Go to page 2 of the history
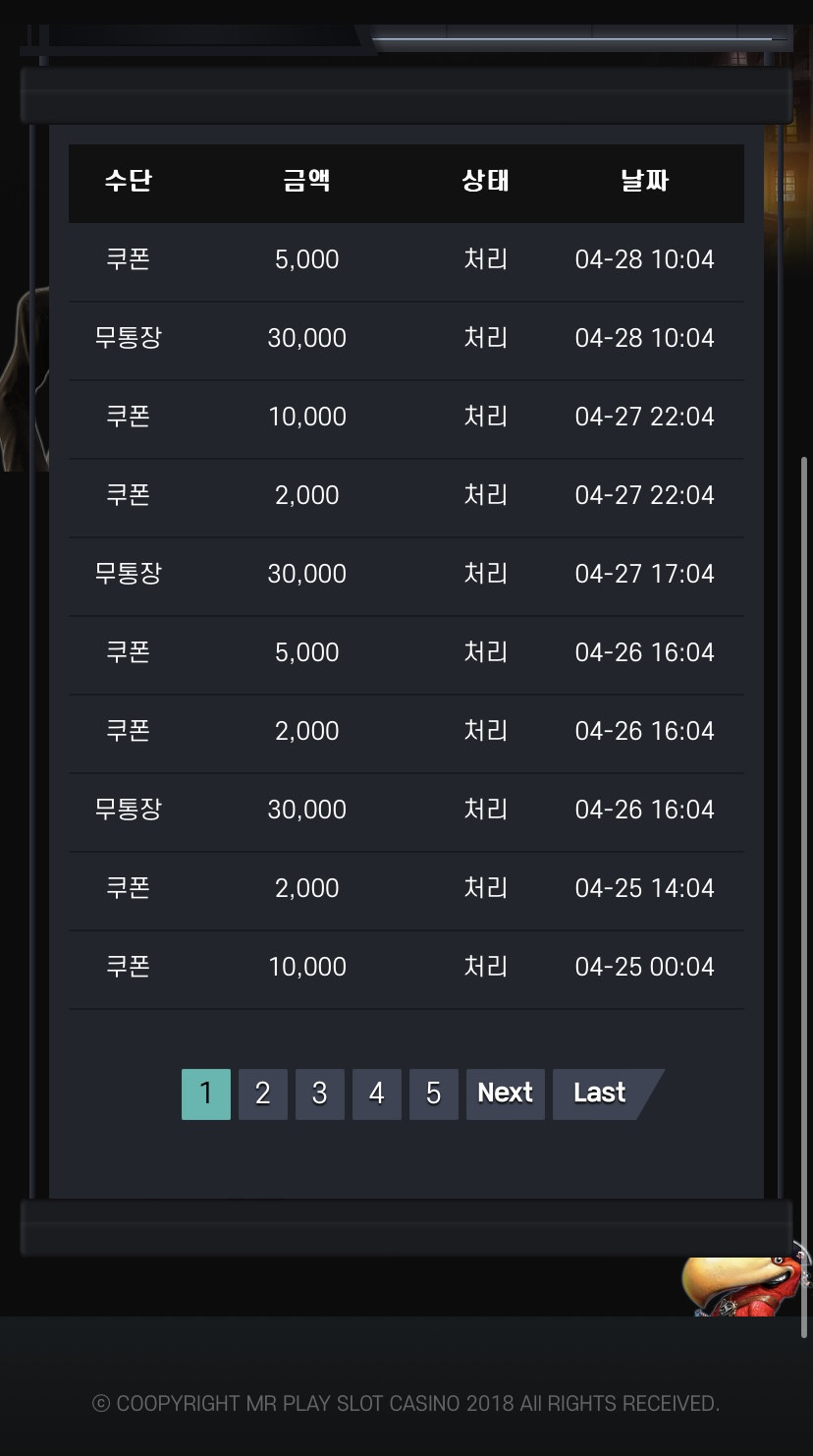The image size is (813, 1456). [x=263, y=1093]
